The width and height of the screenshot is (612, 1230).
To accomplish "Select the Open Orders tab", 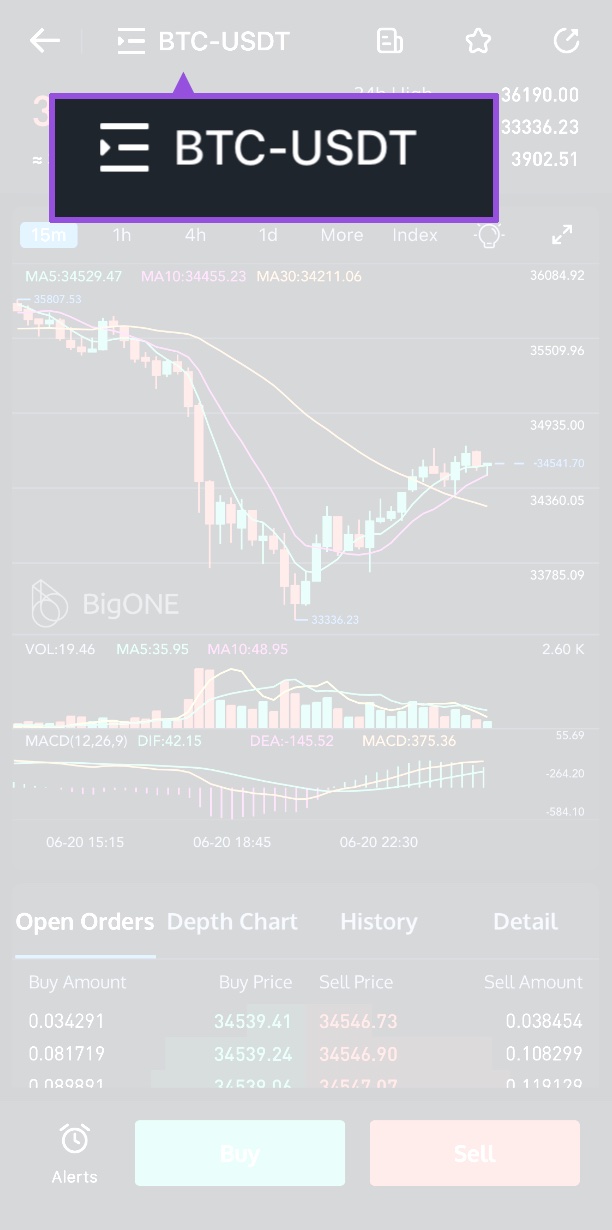I will 85,922.
